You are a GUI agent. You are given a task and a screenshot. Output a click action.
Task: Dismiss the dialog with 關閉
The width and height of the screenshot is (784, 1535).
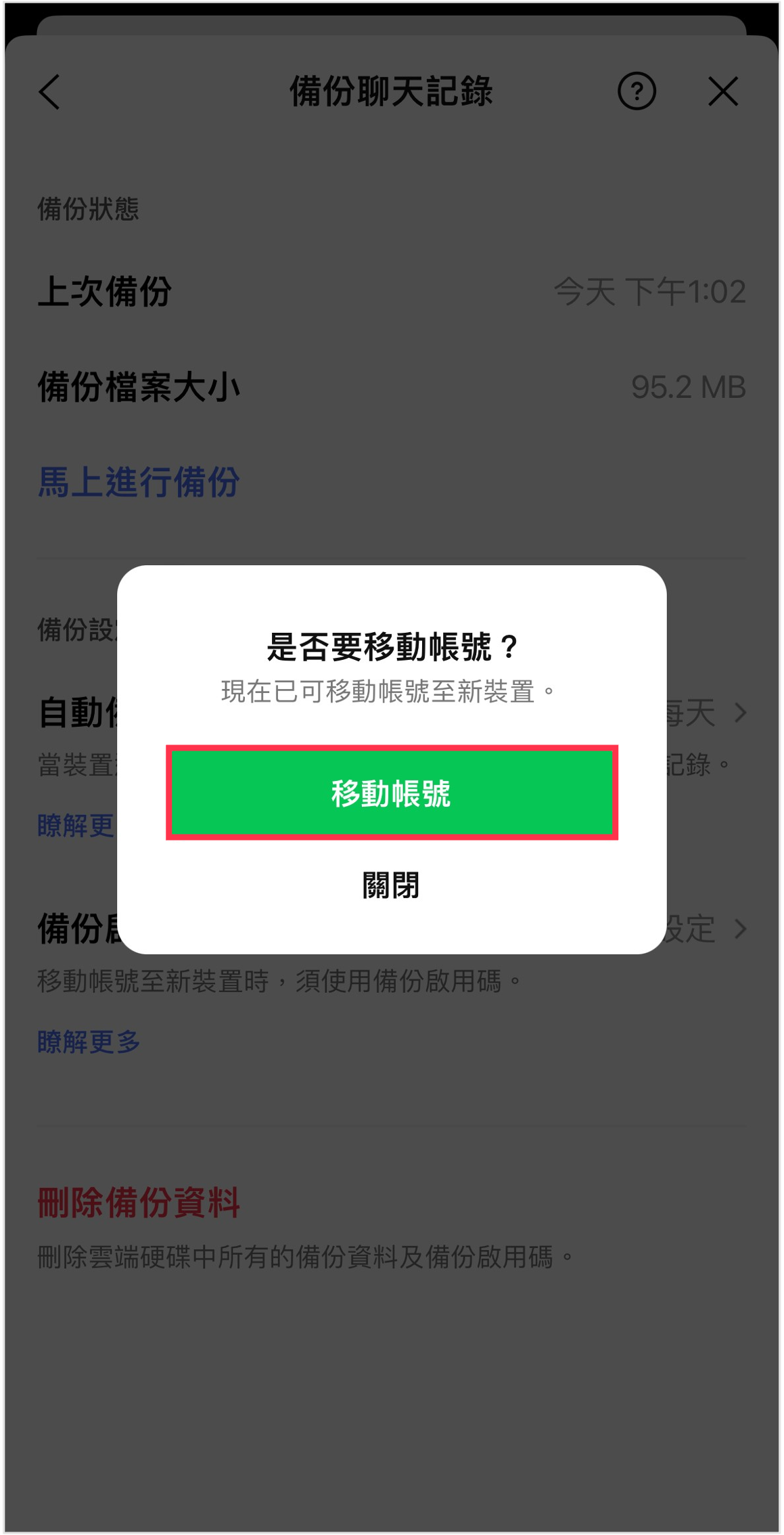click(x=391, y=885)
